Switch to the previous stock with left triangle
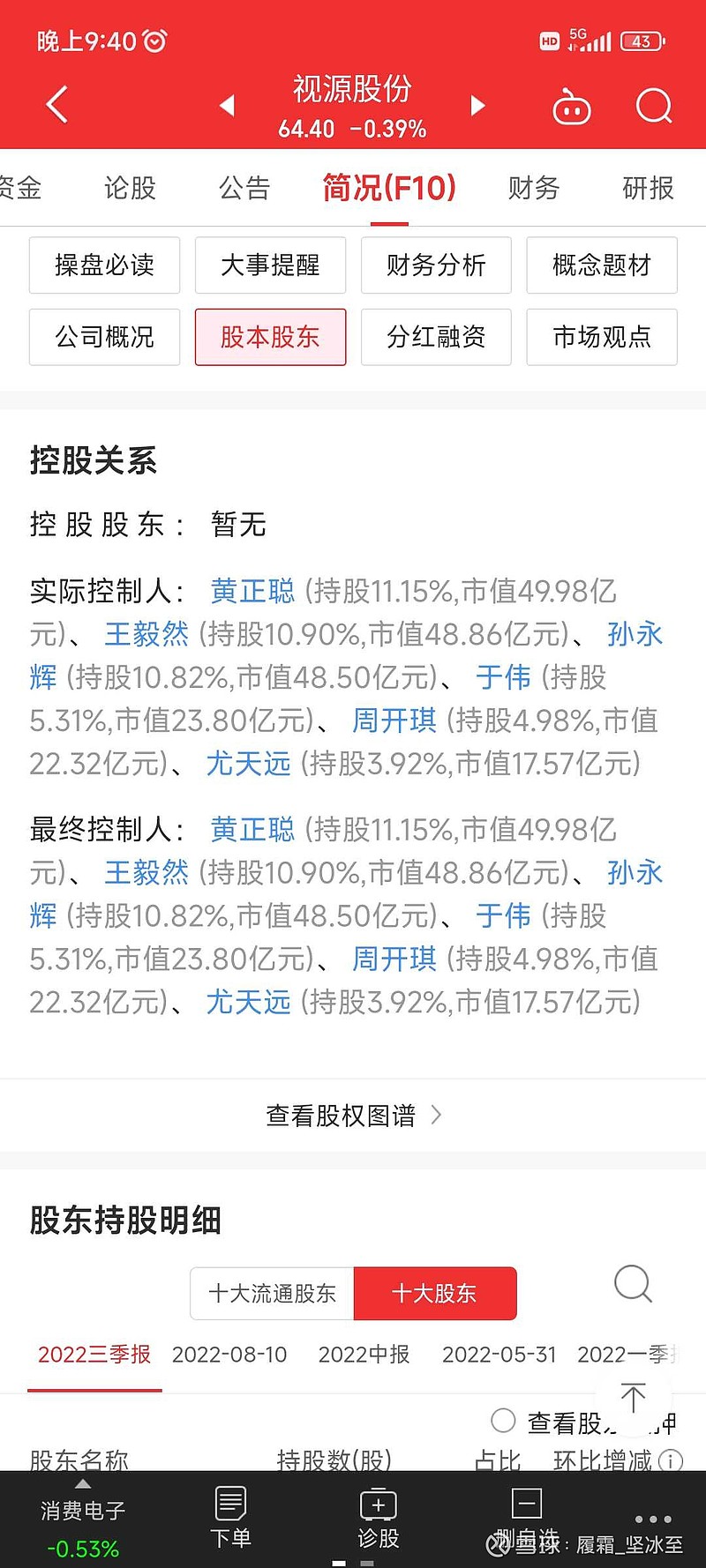The image size is (706, 1568). [227, 106]
